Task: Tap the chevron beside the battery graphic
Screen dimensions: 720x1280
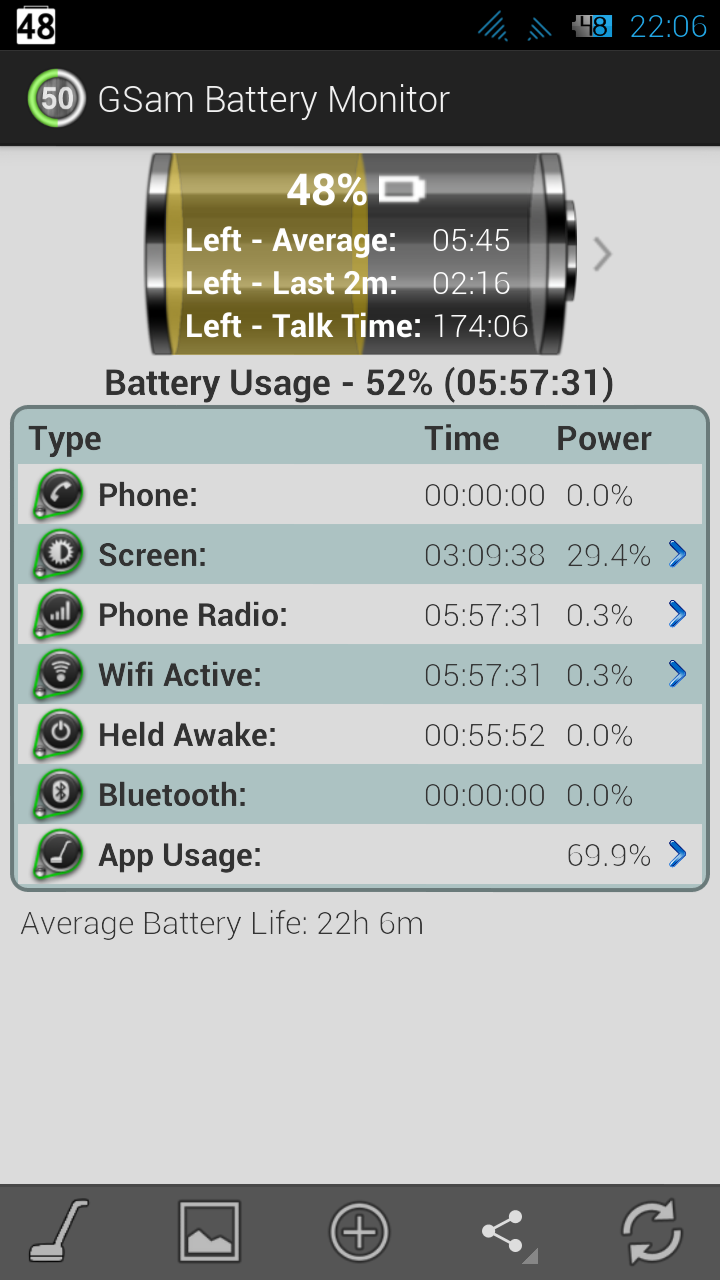Action: (602, 255)
